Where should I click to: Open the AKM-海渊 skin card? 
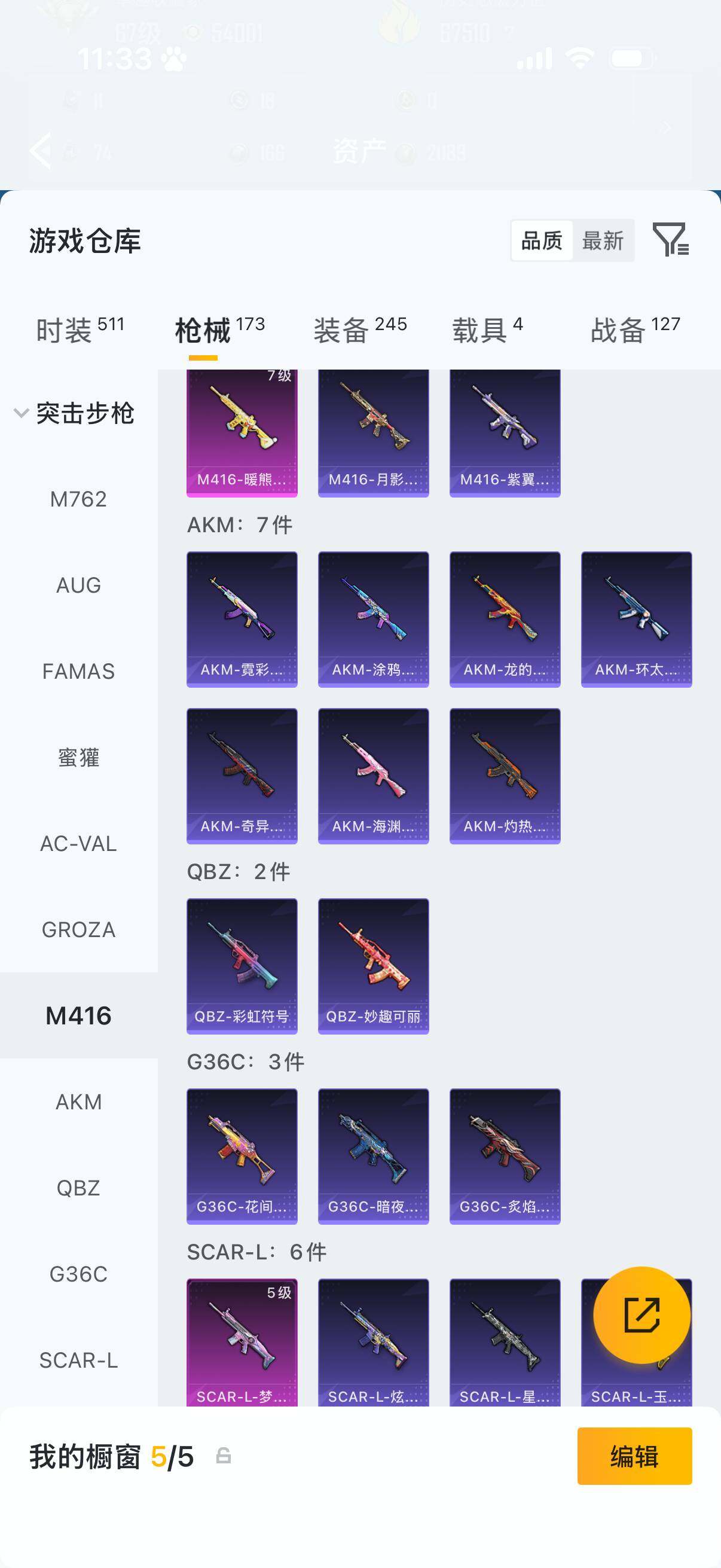(374, 776)
